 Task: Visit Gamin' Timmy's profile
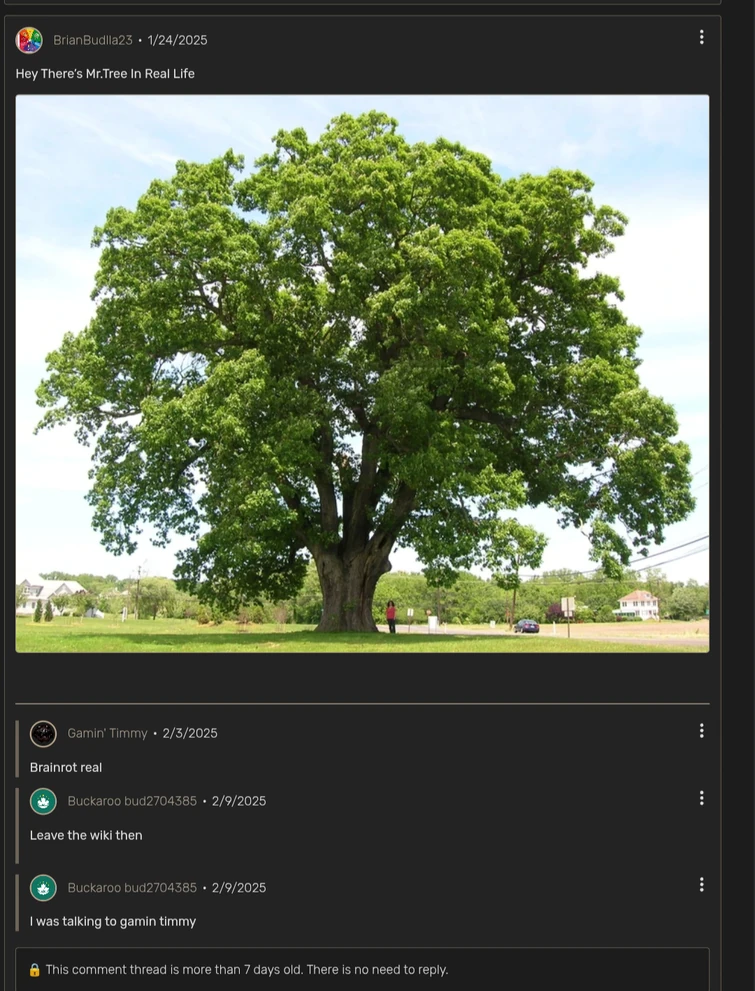coord(107,733)
